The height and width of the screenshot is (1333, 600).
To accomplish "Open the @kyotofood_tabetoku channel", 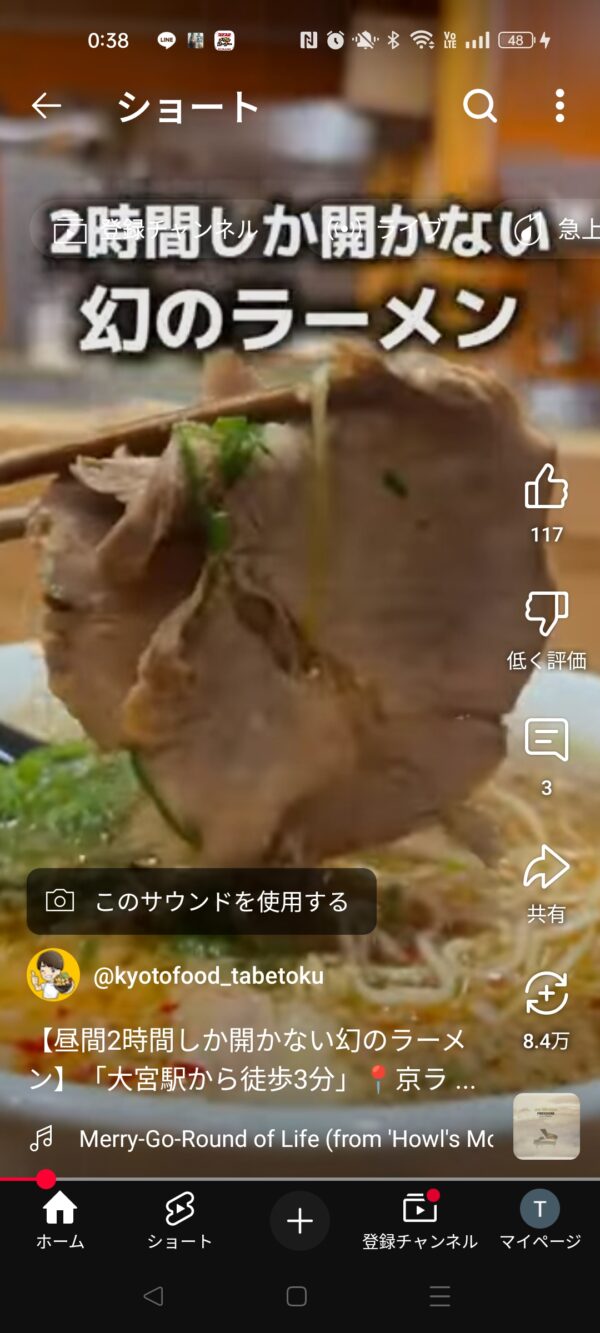I will pos(208,976).
